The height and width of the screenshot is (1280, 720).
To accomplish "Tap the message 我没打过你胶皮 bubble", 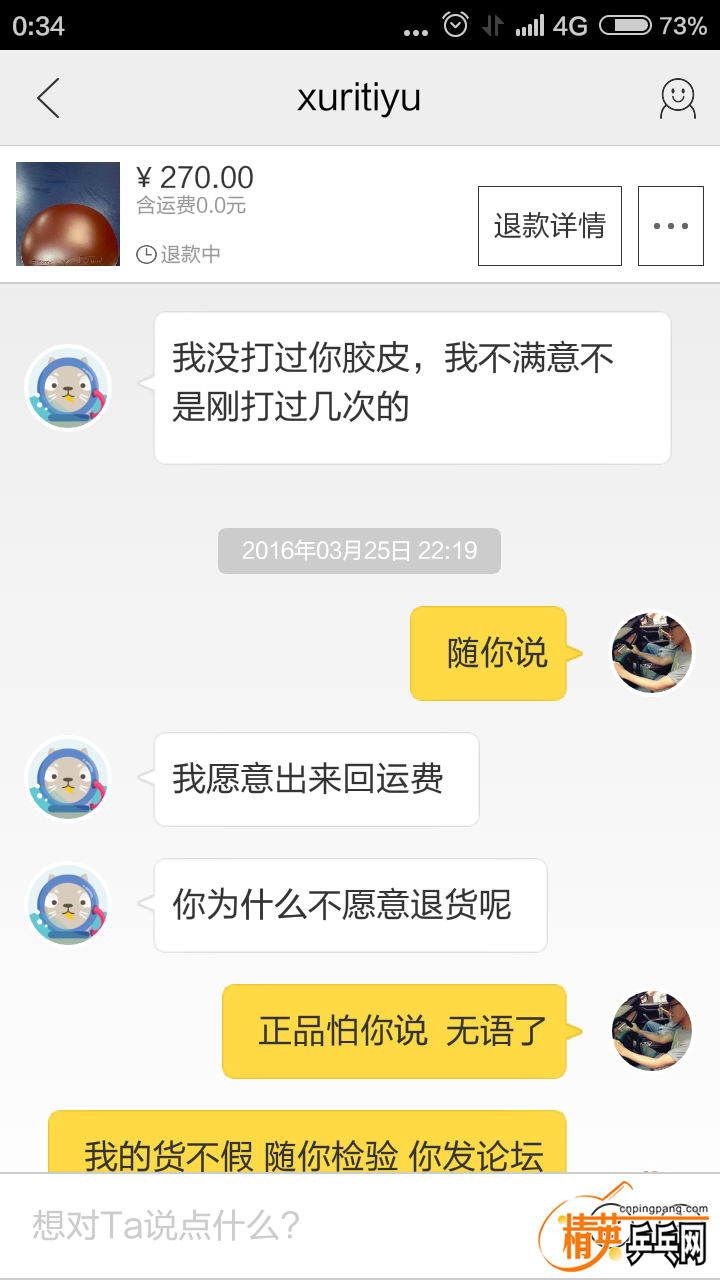I will point(411,388).
